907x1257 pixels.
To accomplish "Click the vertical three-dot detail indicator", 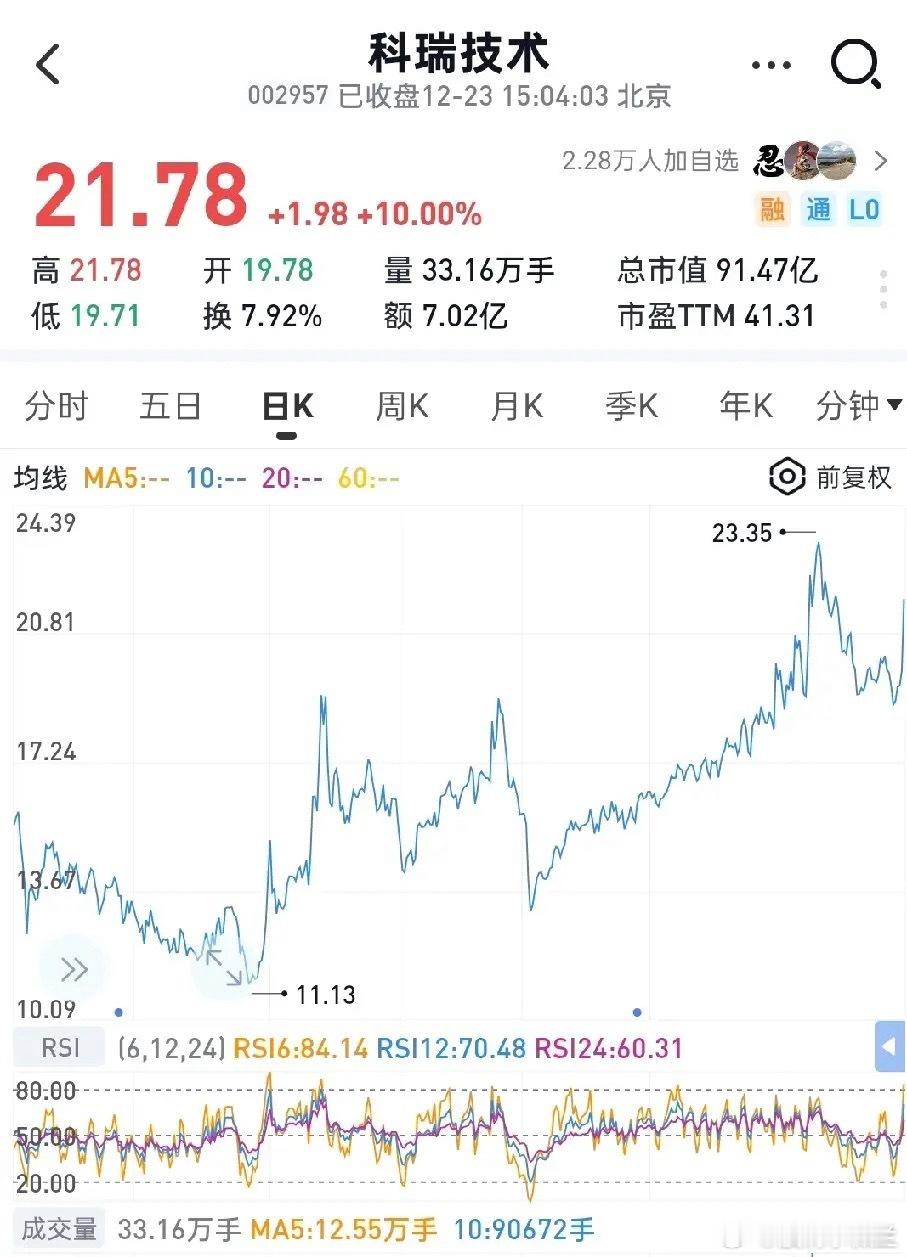I will [884, 288].
